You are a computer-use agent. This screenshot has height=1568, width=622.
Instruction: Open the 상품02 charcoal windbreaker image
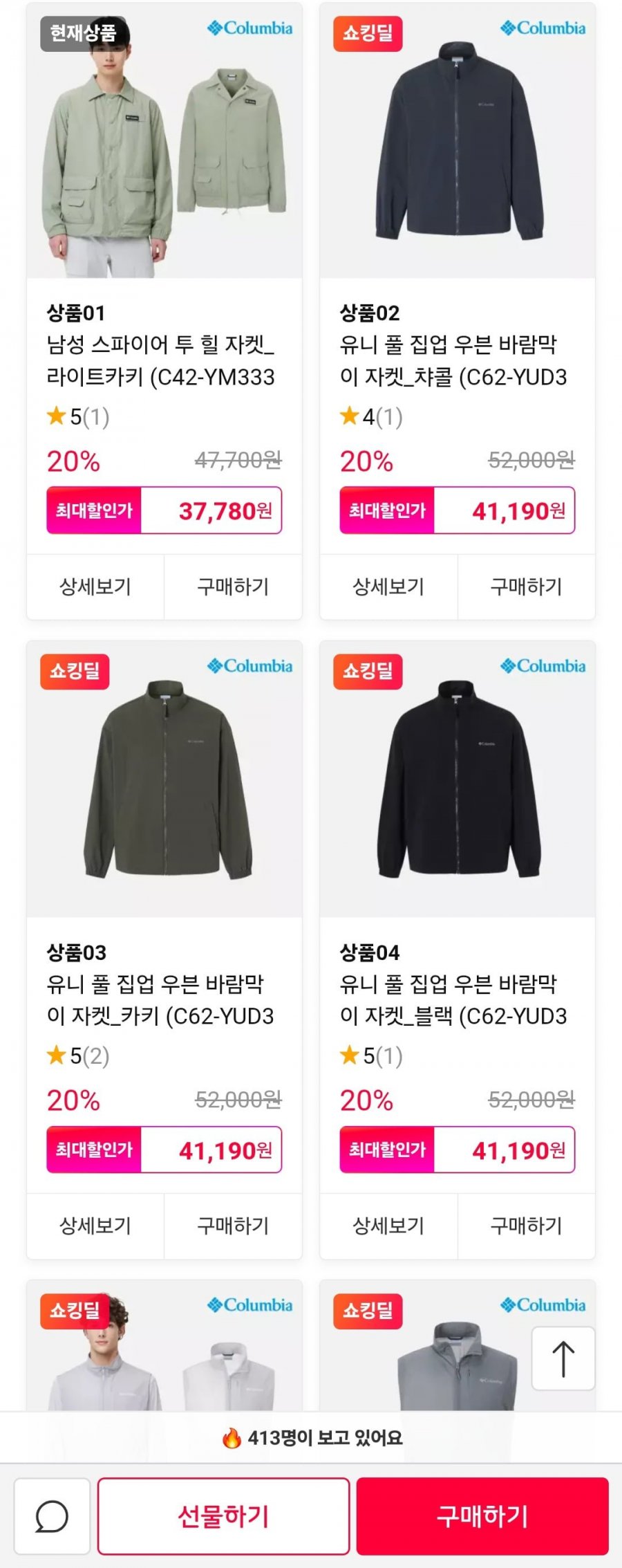(458, 145)
